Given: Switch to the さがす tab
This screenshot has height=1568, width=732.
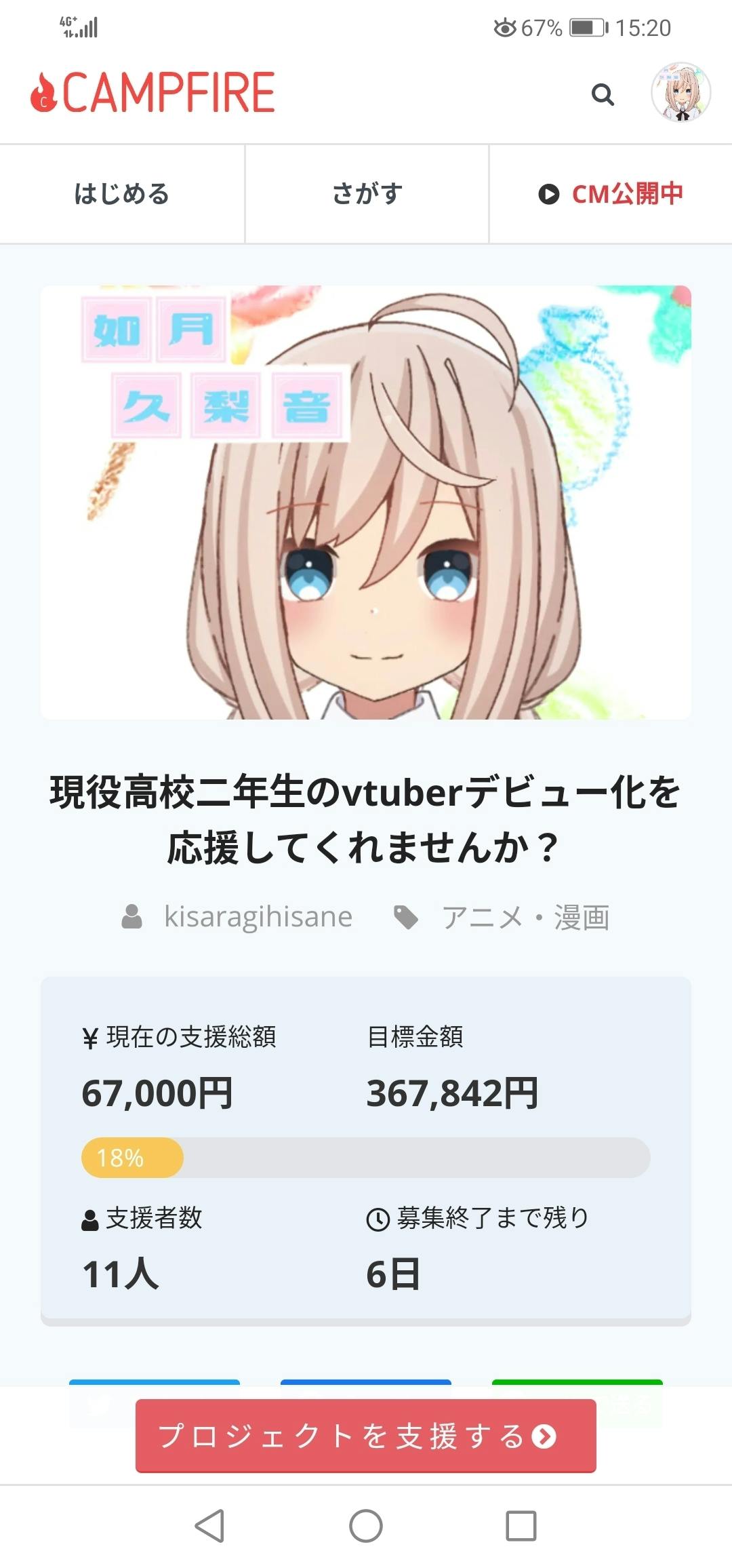Looking at the screenshot, I should click(367, 194).
